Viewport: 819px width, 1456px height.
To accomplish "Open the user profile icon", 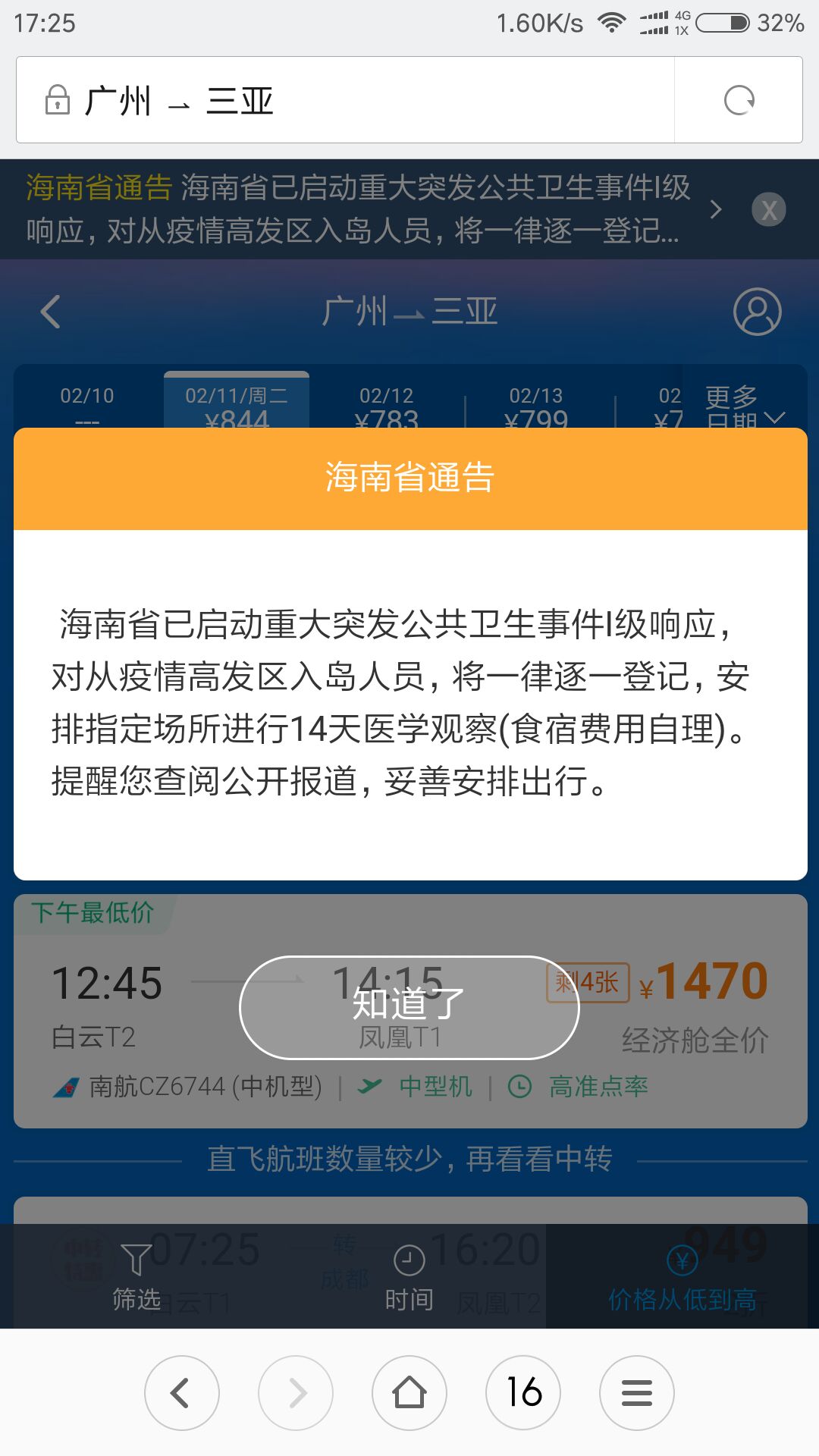I will [x=757, y=312].
